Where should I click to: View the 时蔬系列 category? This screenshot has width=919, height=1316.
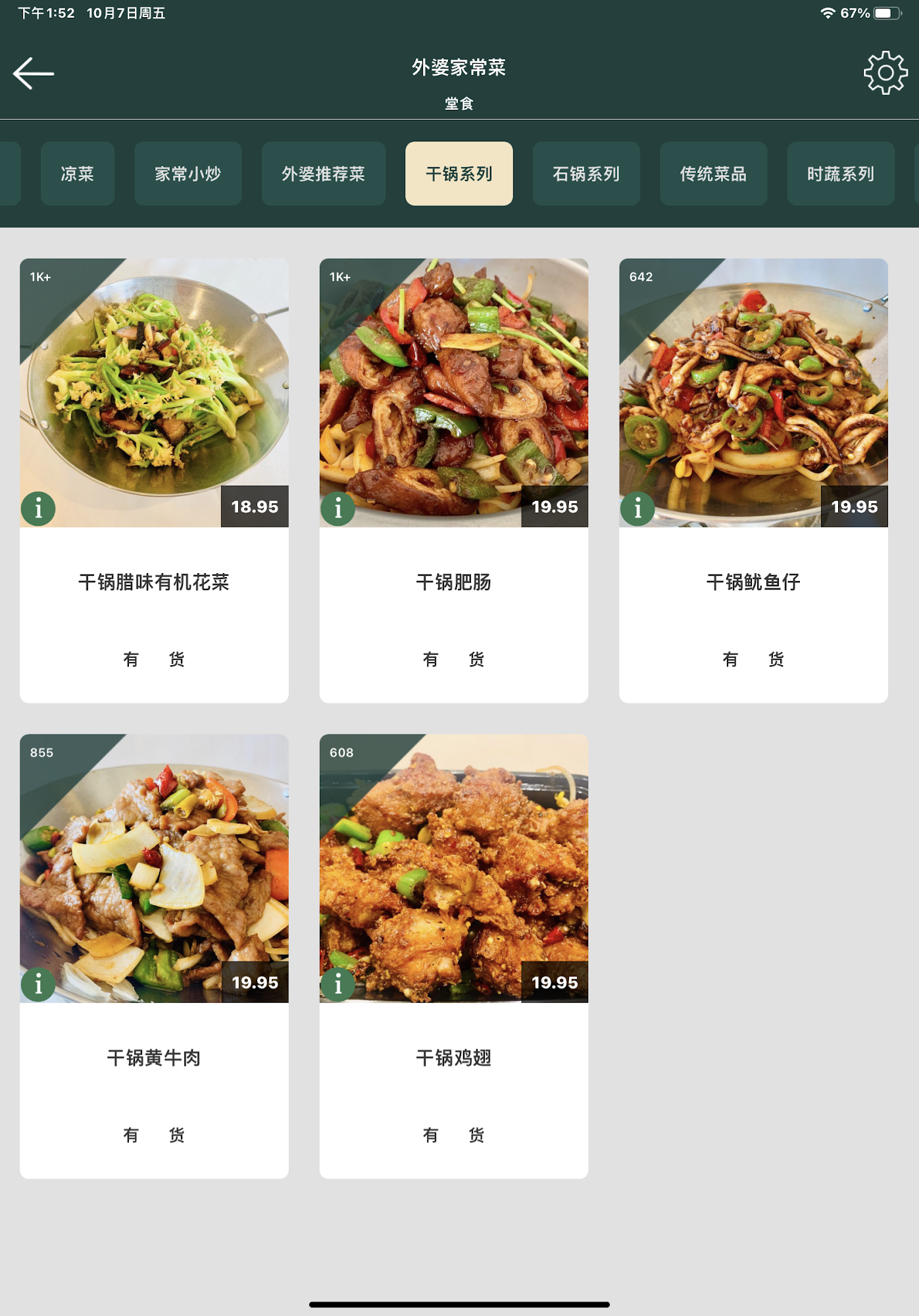coord(840,174)
